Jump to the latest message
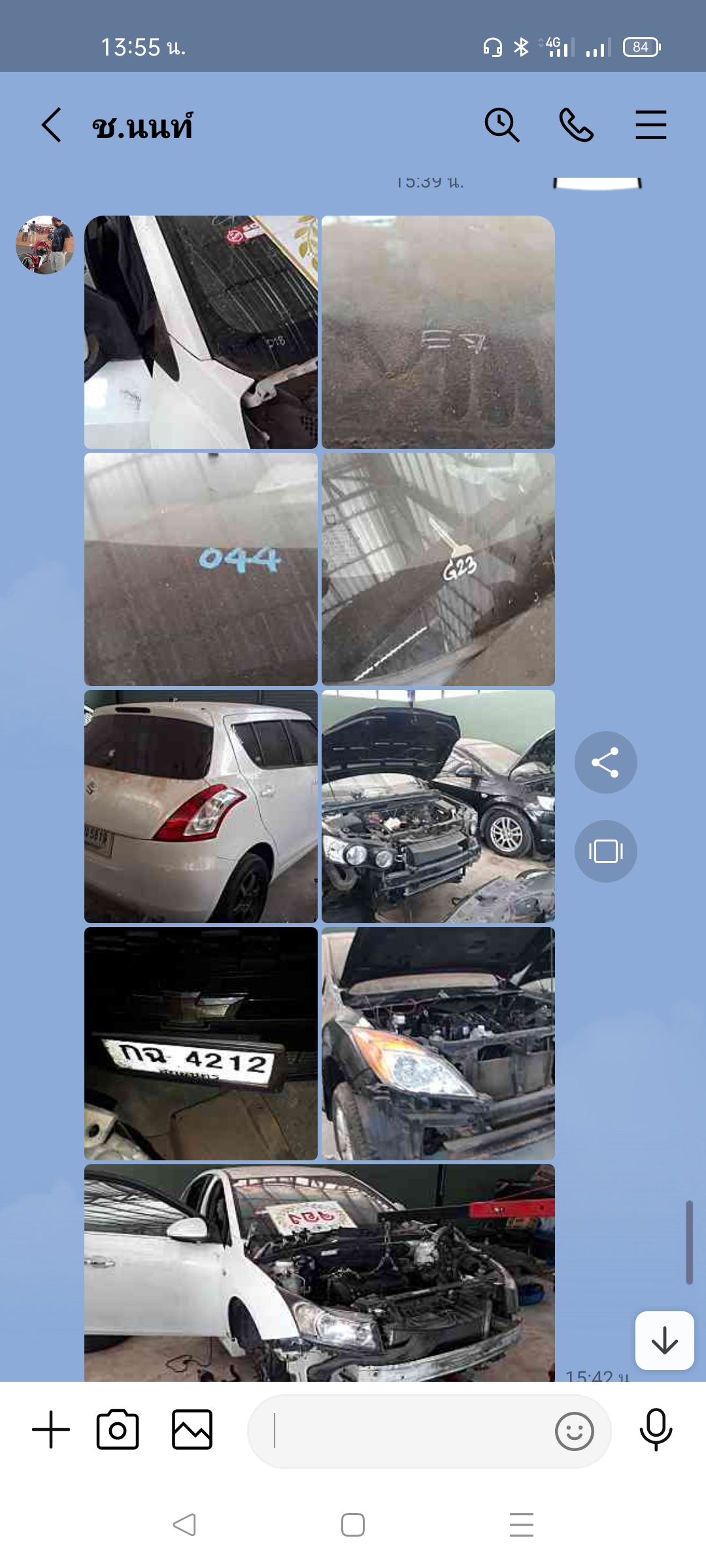Screen dimensions: 706x1568 pyautogui.click(x=664, y=1341)
